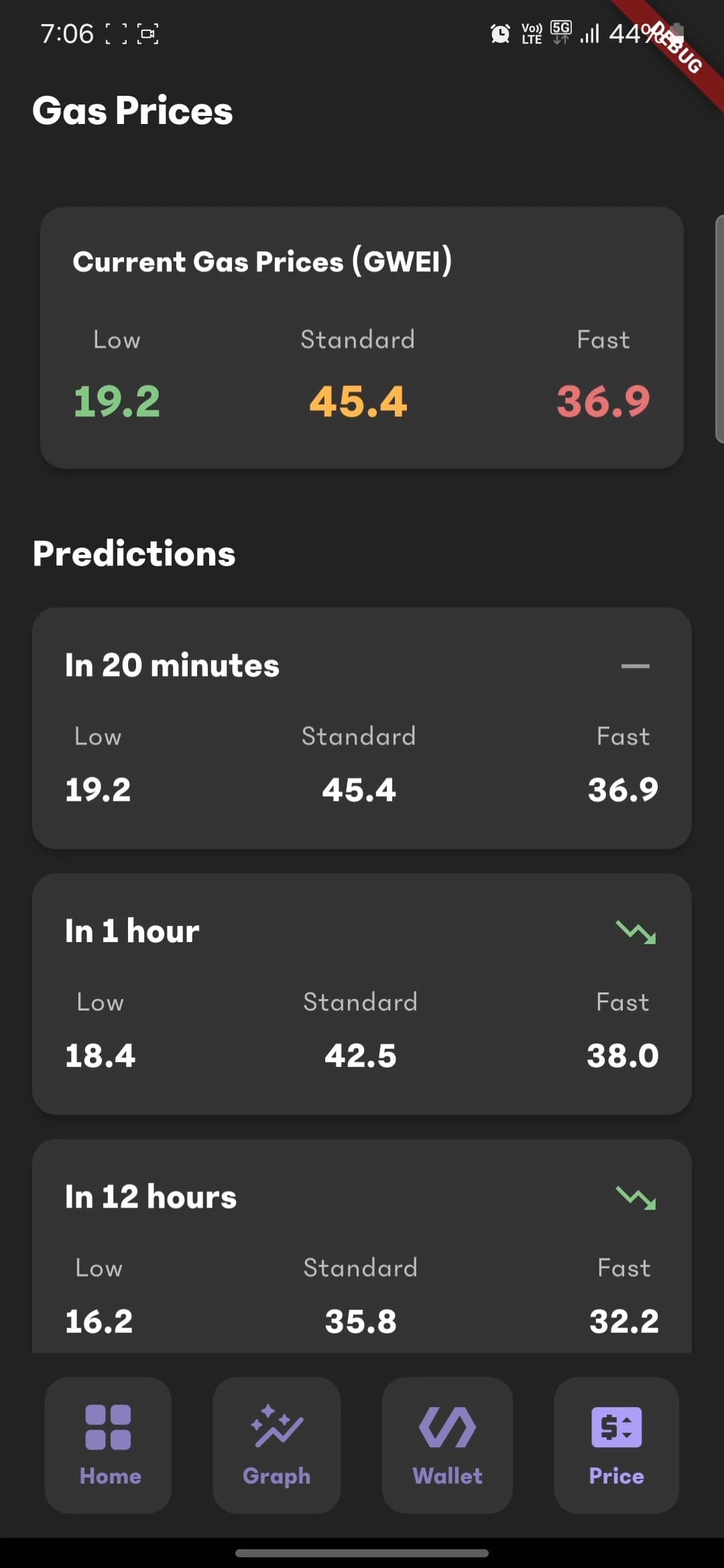The image size is (724, 1568).
Task: Tap the red Fast value 36.9
Action: pos(602,401)
